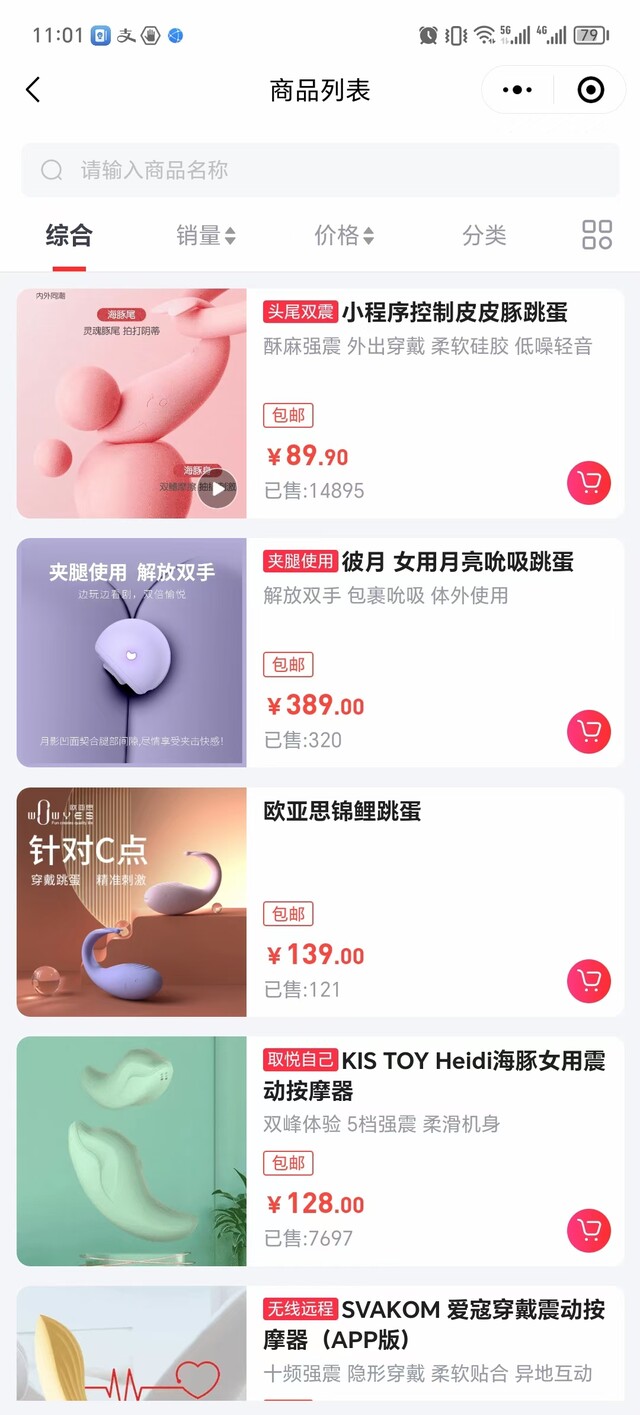Select the 综合 sorting tab
This screenshot has height=1415, width=640.
coord(69,236)
